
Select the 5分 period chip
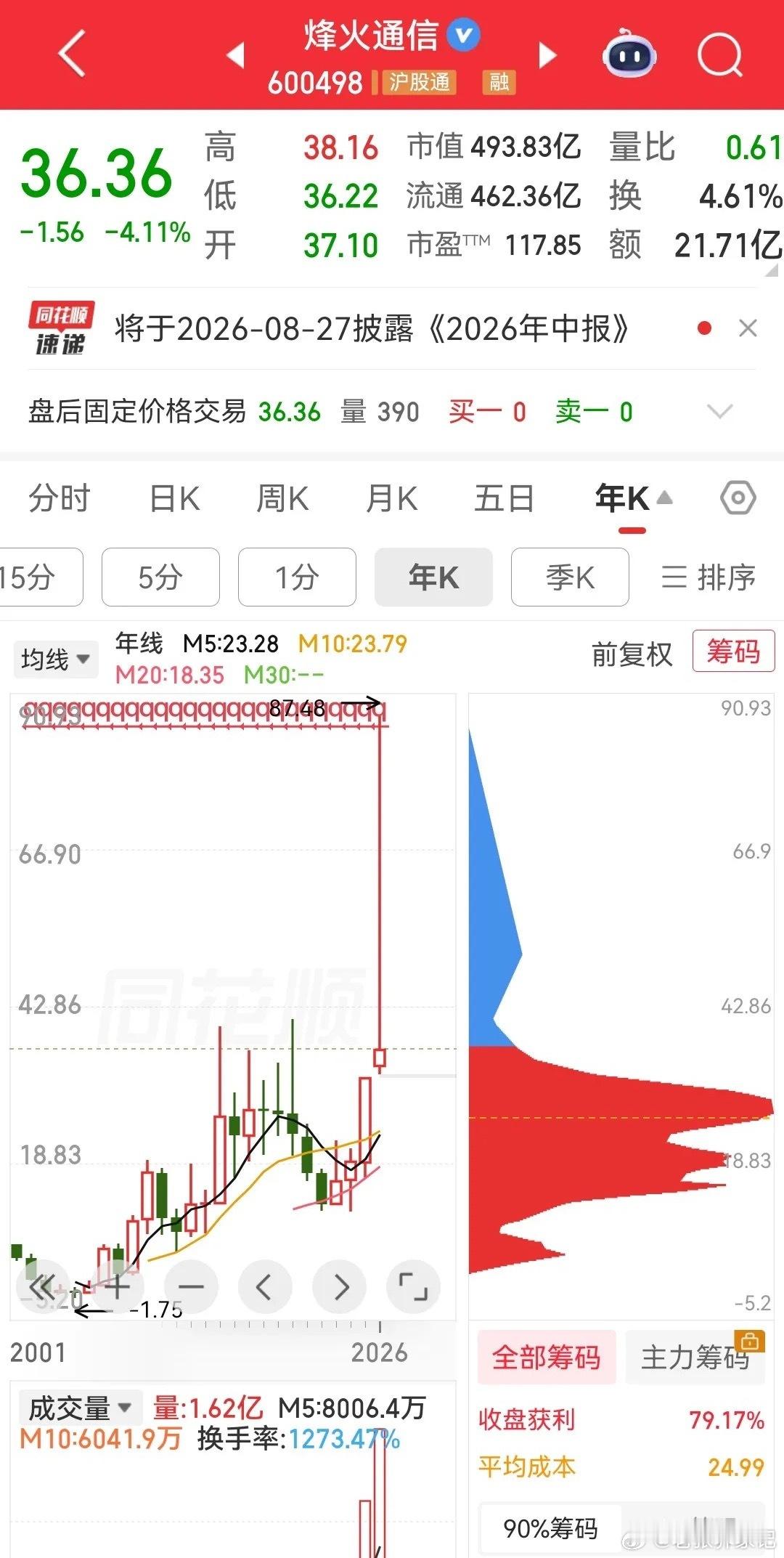pyautogui.click(x=160, y=577)
